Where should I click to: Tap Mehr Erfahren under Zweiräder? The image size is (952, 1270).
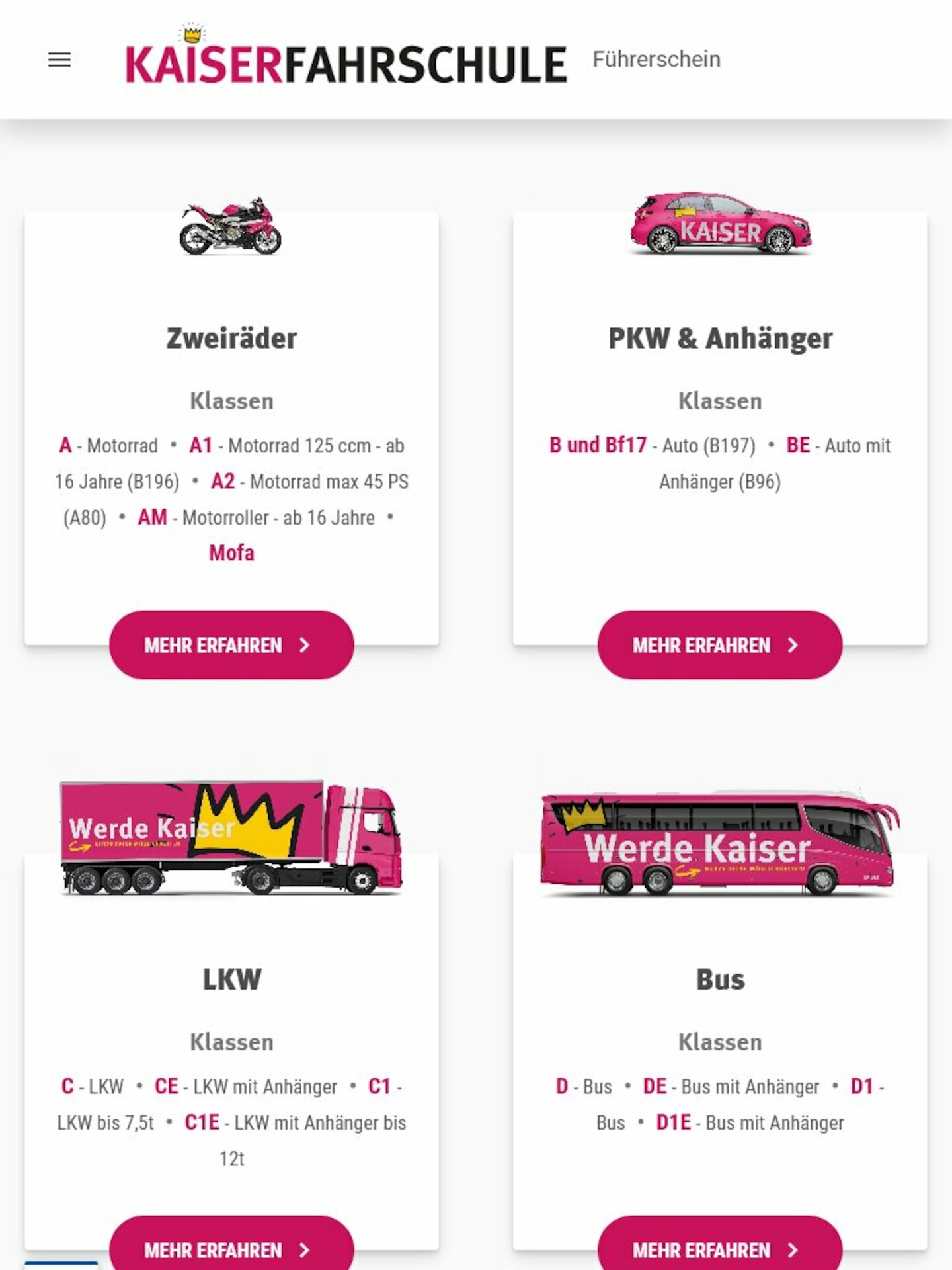tap(231, 645)
